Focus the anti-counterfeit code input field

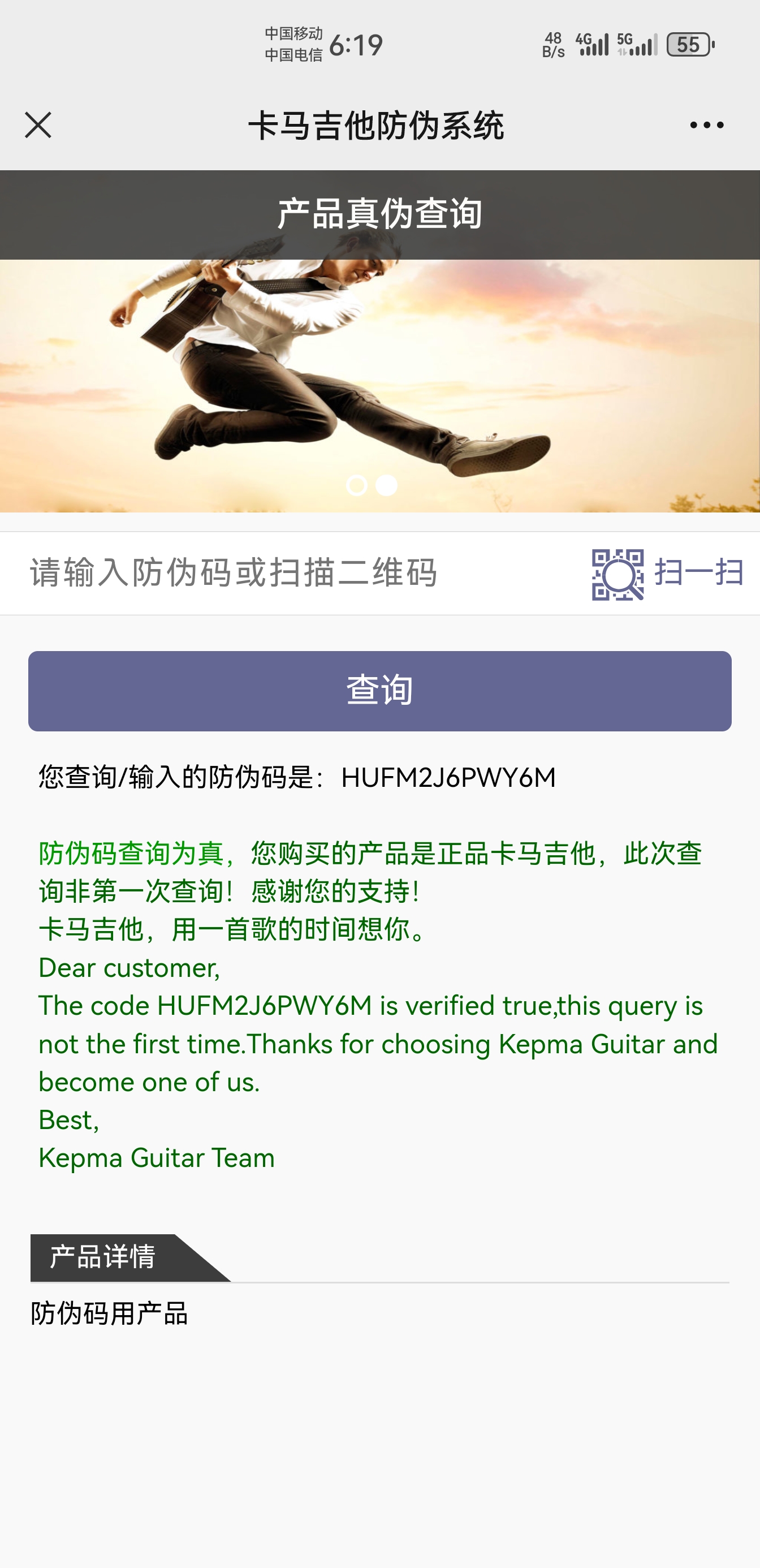click(x=292, y=573)
